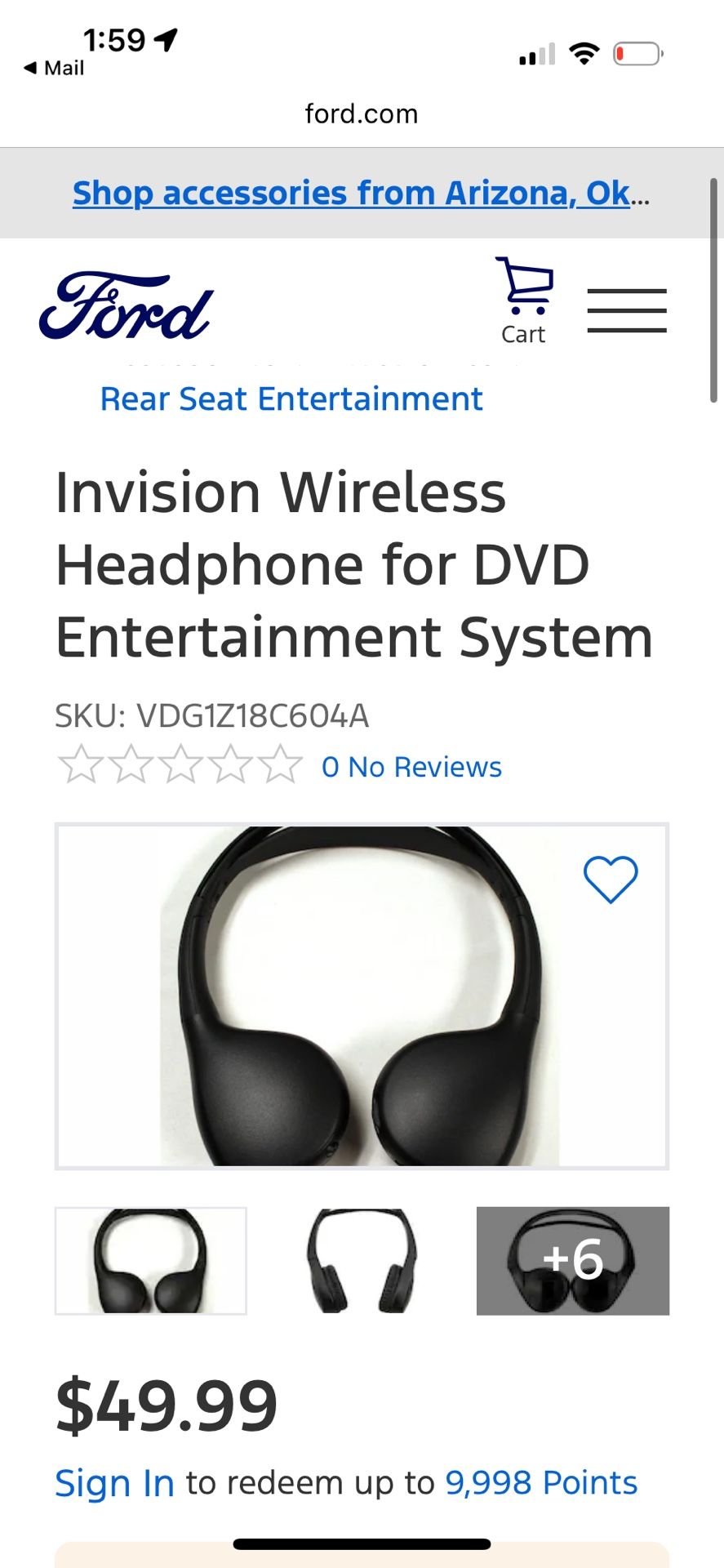Open the 9,998 Points link
The width and height of the screenshot is (724, 1568).
tap(540, 1483)
